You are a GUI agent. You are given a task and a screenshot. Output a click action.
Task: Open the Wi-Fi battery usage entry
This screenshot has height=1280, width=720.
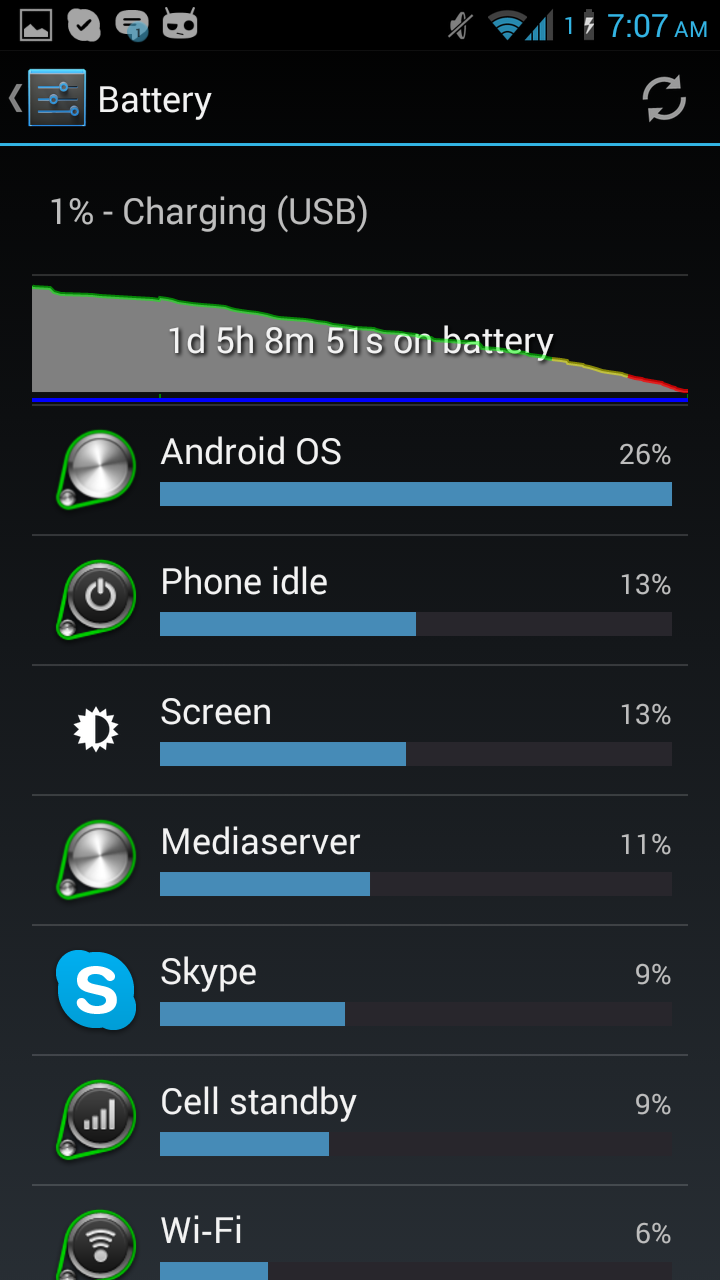point(360,1233)
